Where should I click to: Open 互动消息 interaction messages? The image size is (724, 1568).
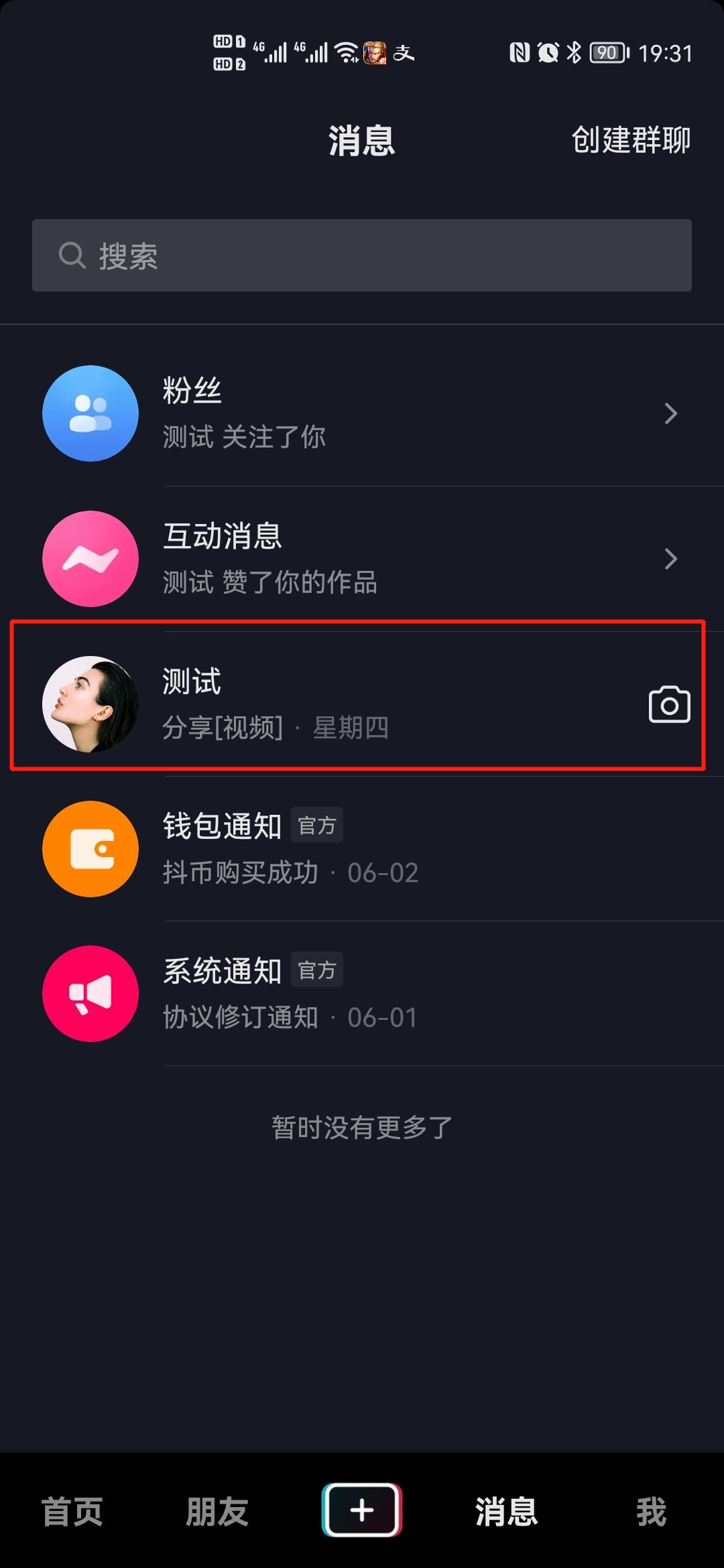tap(362, 559)
